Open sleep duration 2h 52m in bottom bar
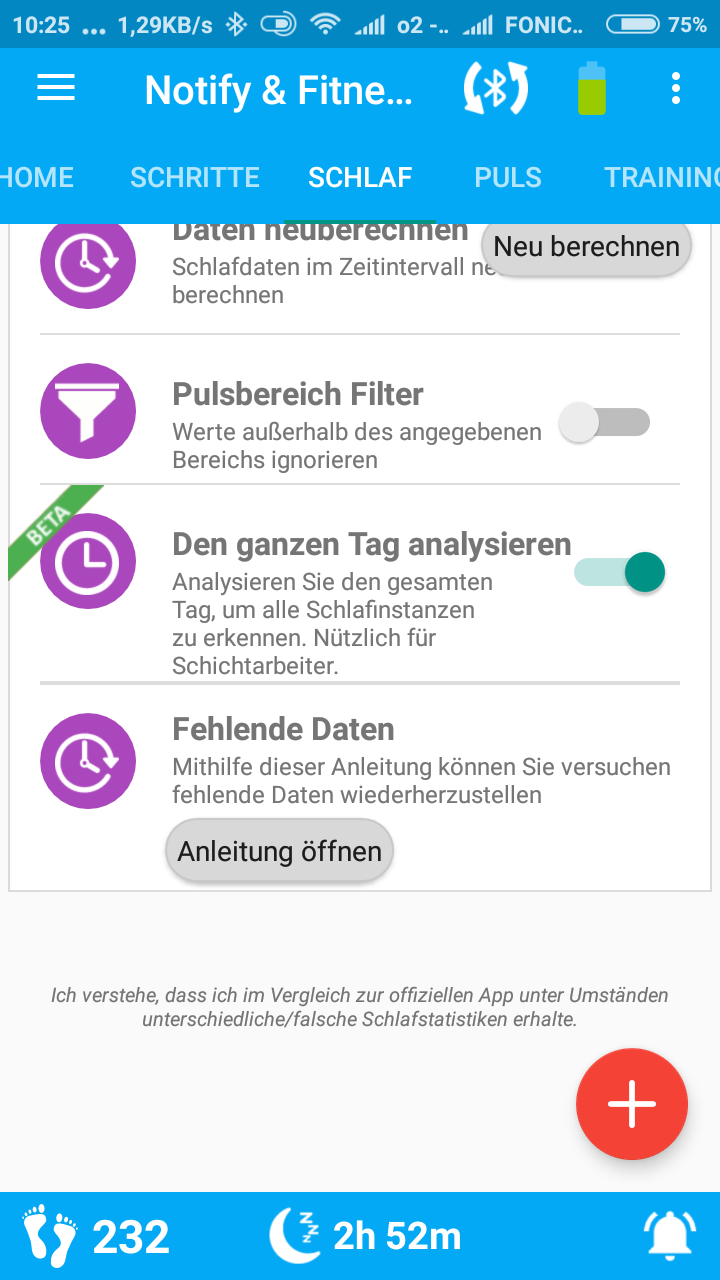 (x=366, y=1237)
